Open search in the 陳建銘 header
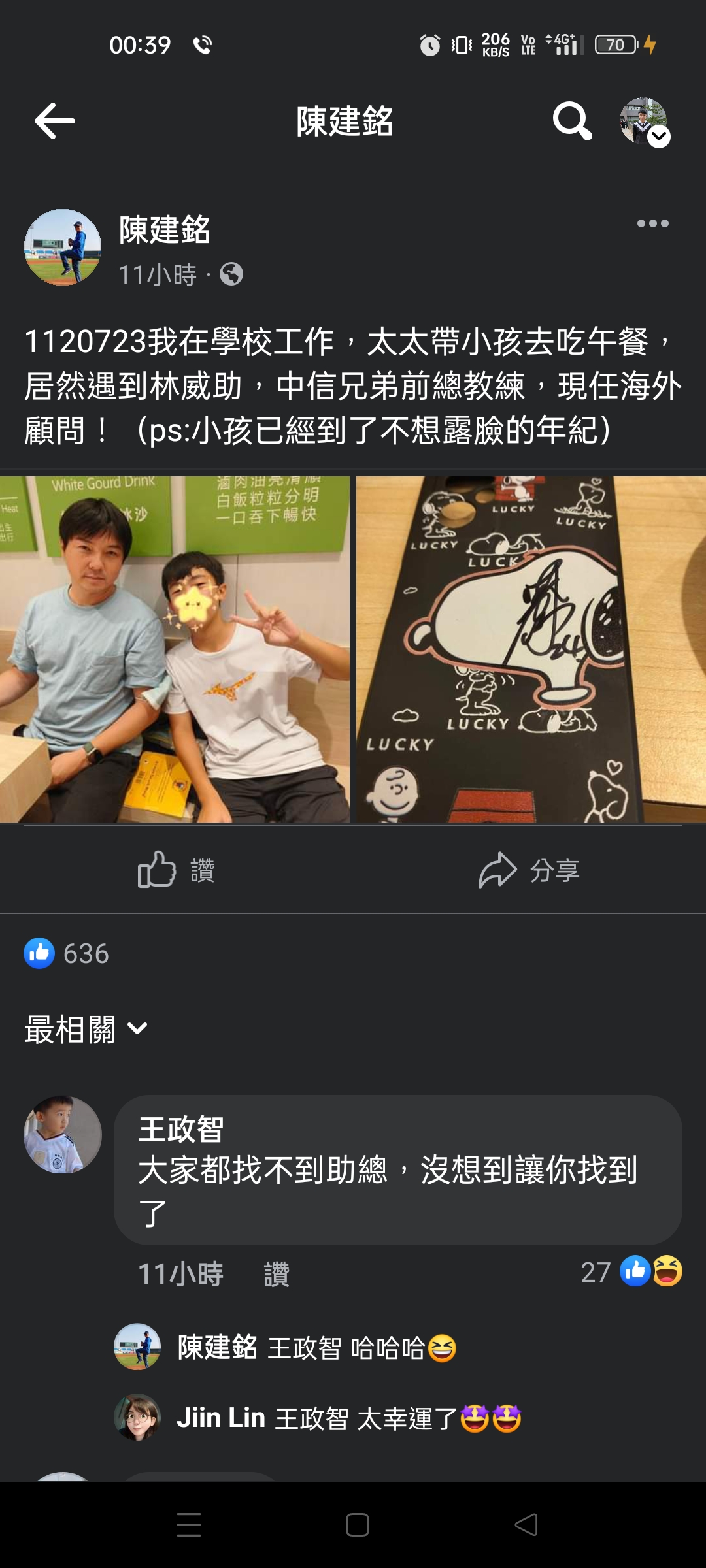Image resolution: width=706 pixels, height=1568 pixels. pos(572,121)
